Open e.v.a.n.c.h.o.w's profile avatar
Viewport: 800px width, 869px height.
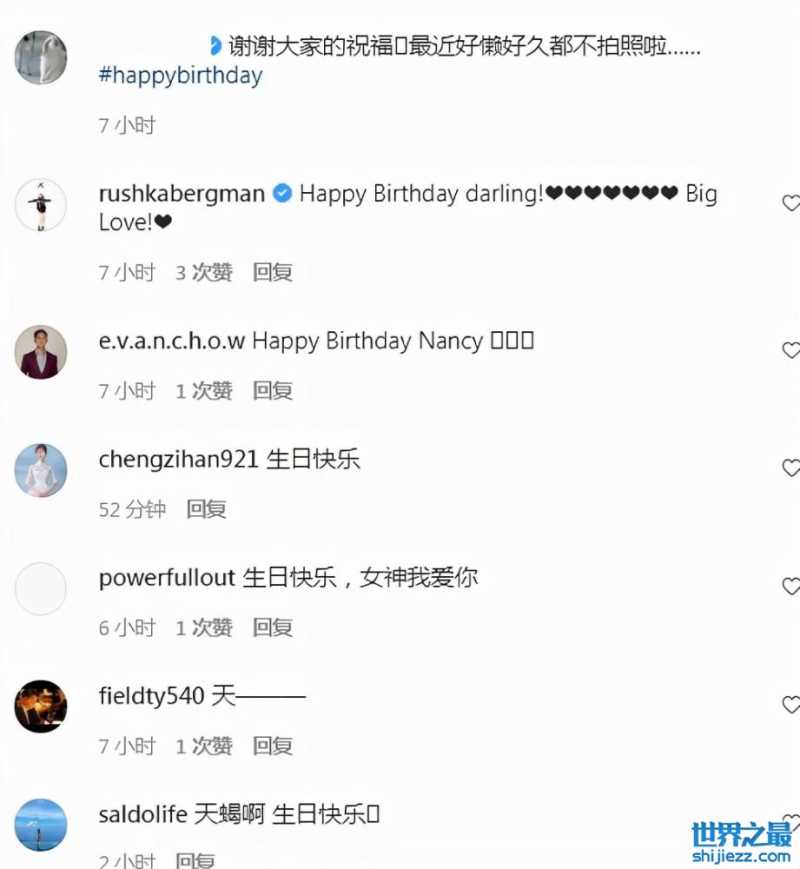click(x=41, y=352)
